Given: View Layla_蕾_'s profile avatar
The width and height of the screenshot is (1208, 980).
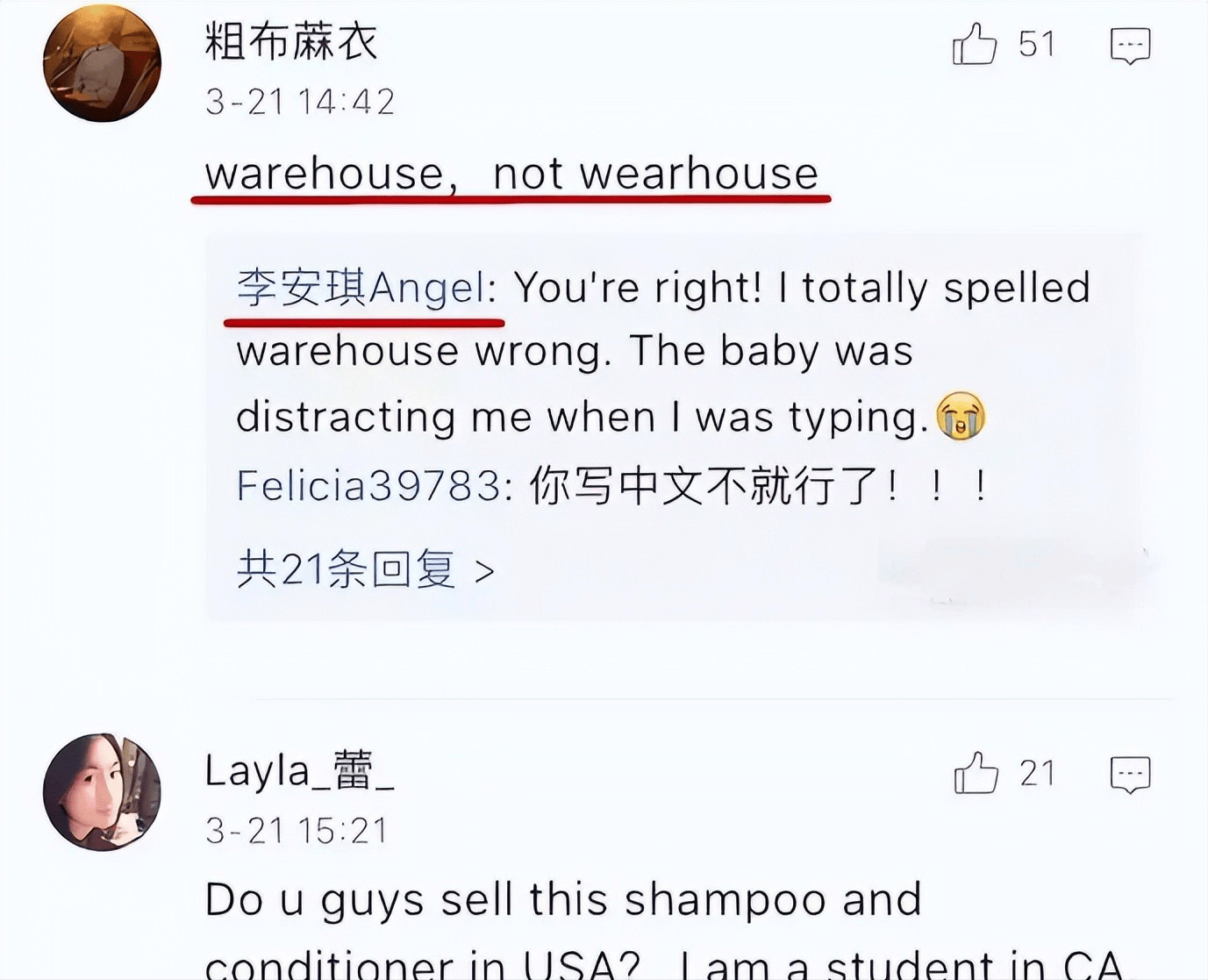Looking at the screenshot, I should click(x=102, y=791).
